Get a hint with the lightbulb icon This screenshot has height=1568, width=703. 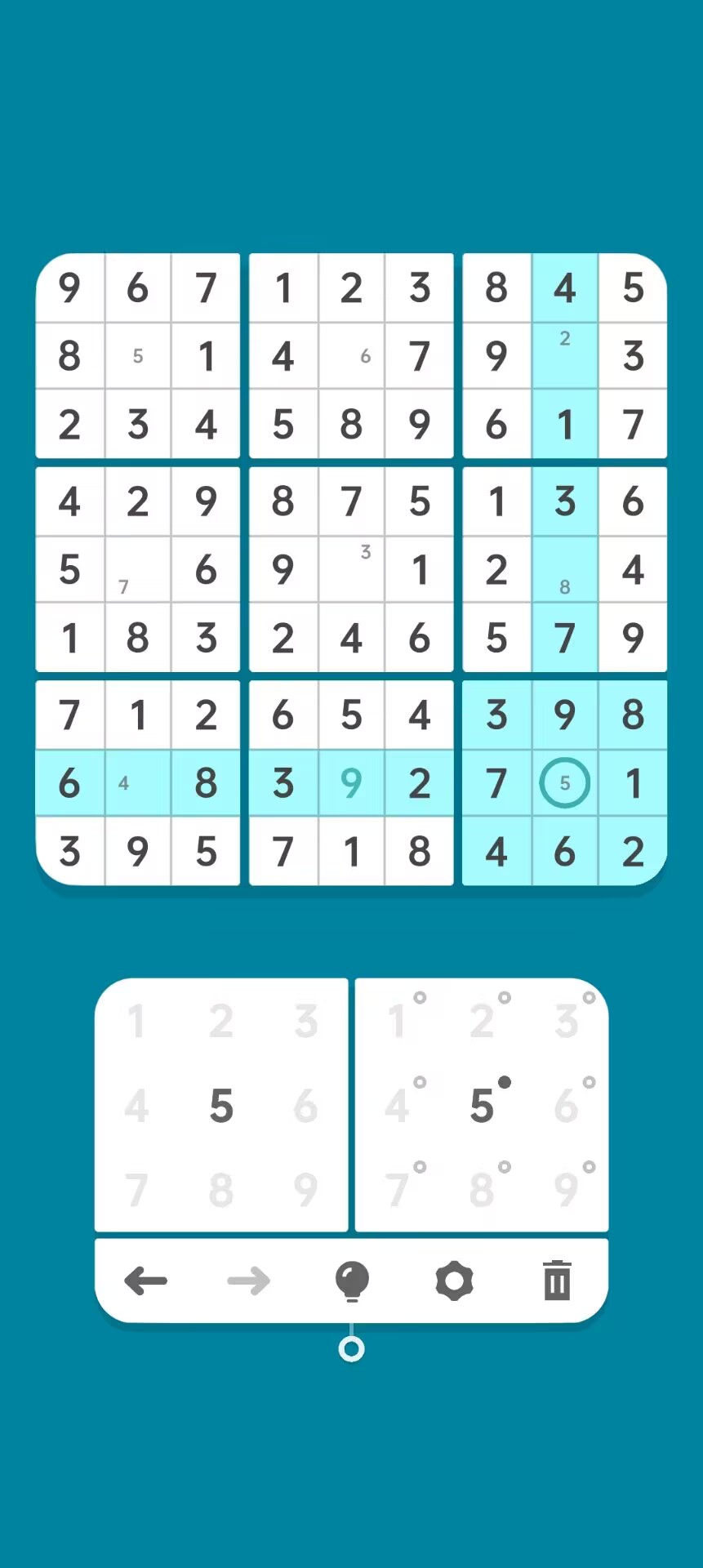[x=352, y=1281]
